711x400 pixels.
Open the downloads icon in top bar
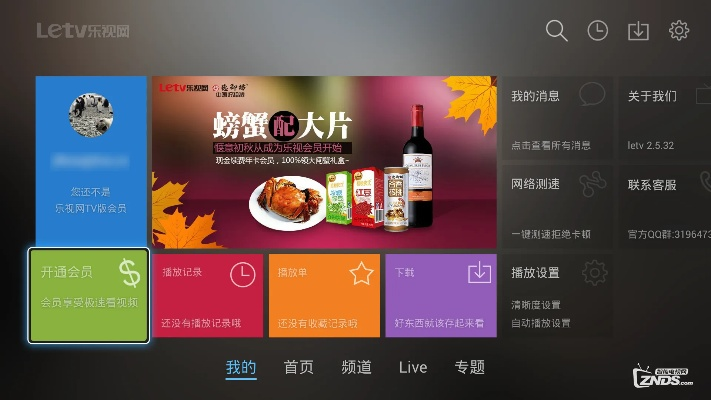tap(638, 31)
